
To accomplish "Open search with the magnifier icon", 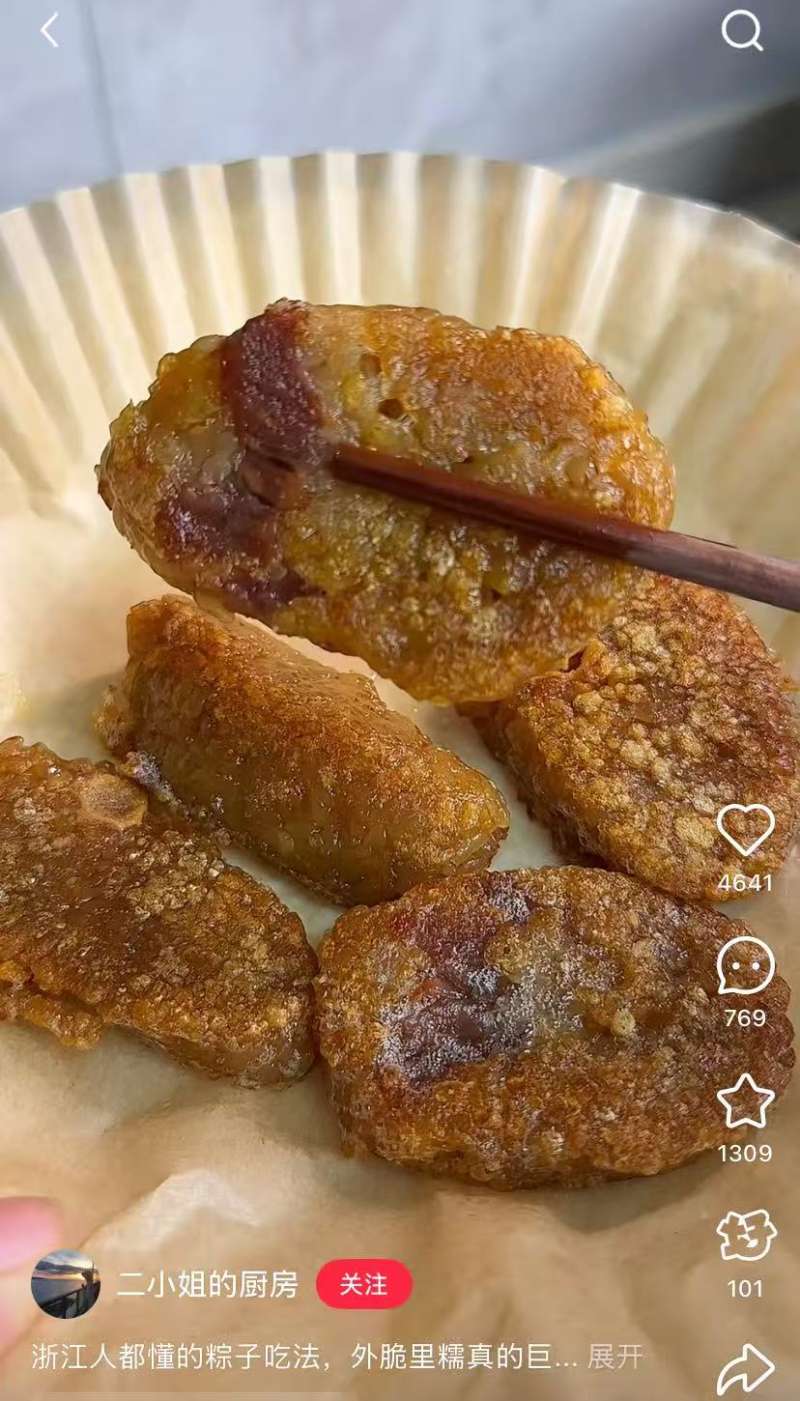I will tap(742, 31).
